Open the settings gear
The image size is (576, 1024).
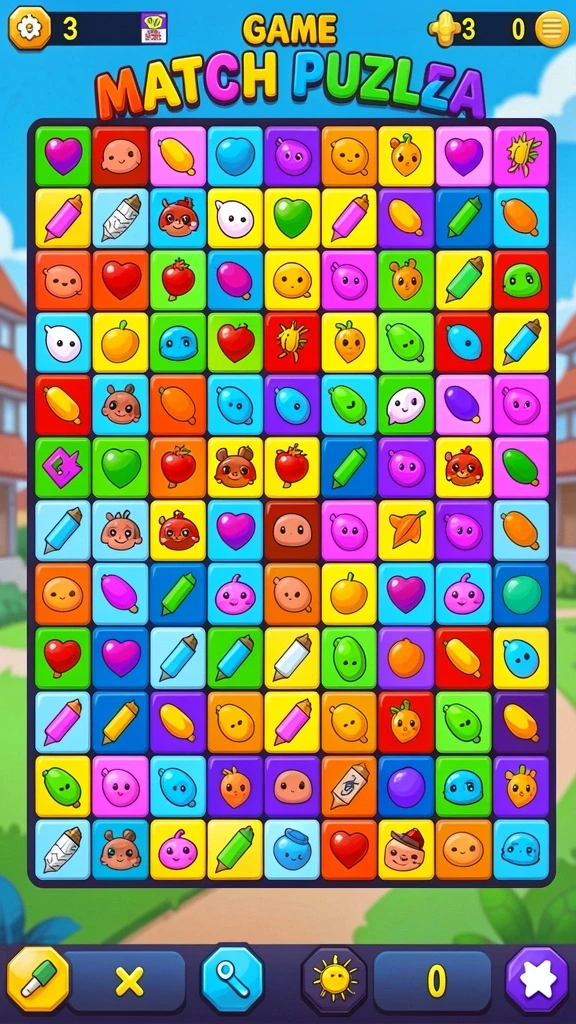click(x=29, y=28)
